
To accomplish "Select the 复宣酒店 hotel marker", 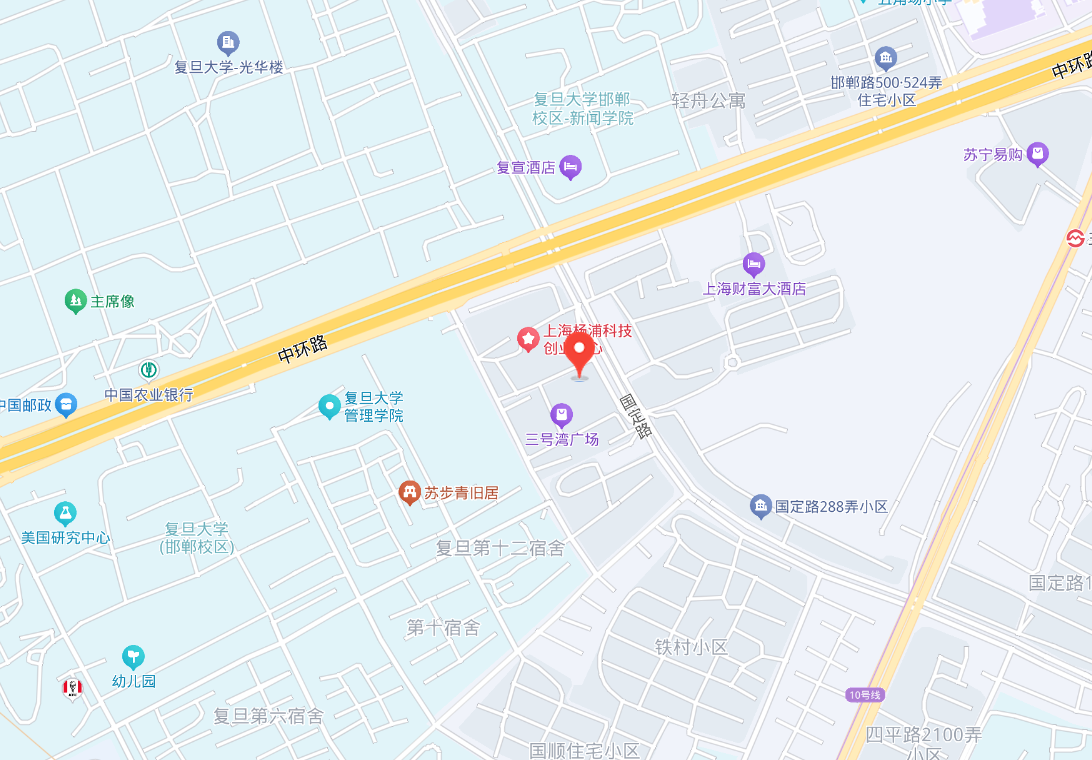I will (x=570, y=167).
